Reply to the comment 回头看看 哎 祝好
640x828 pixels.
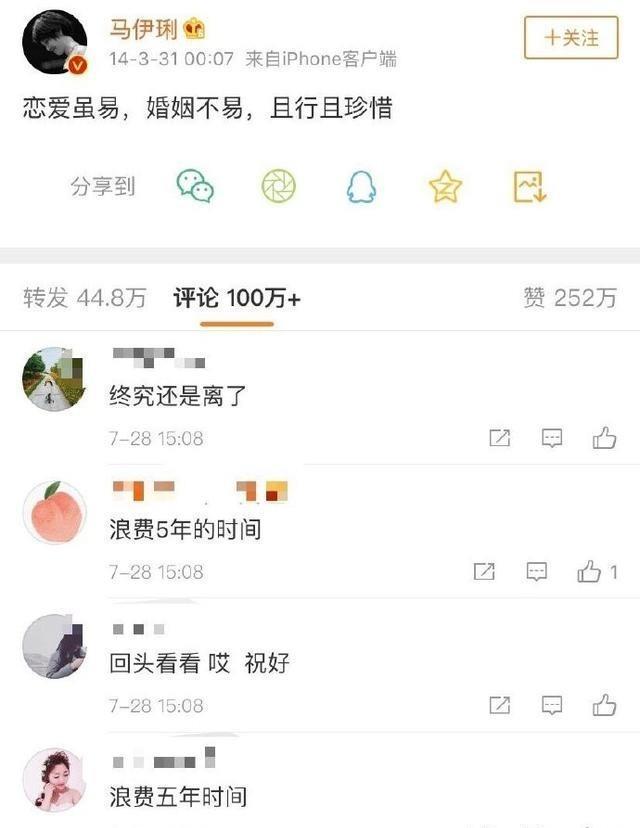(552, 706)
